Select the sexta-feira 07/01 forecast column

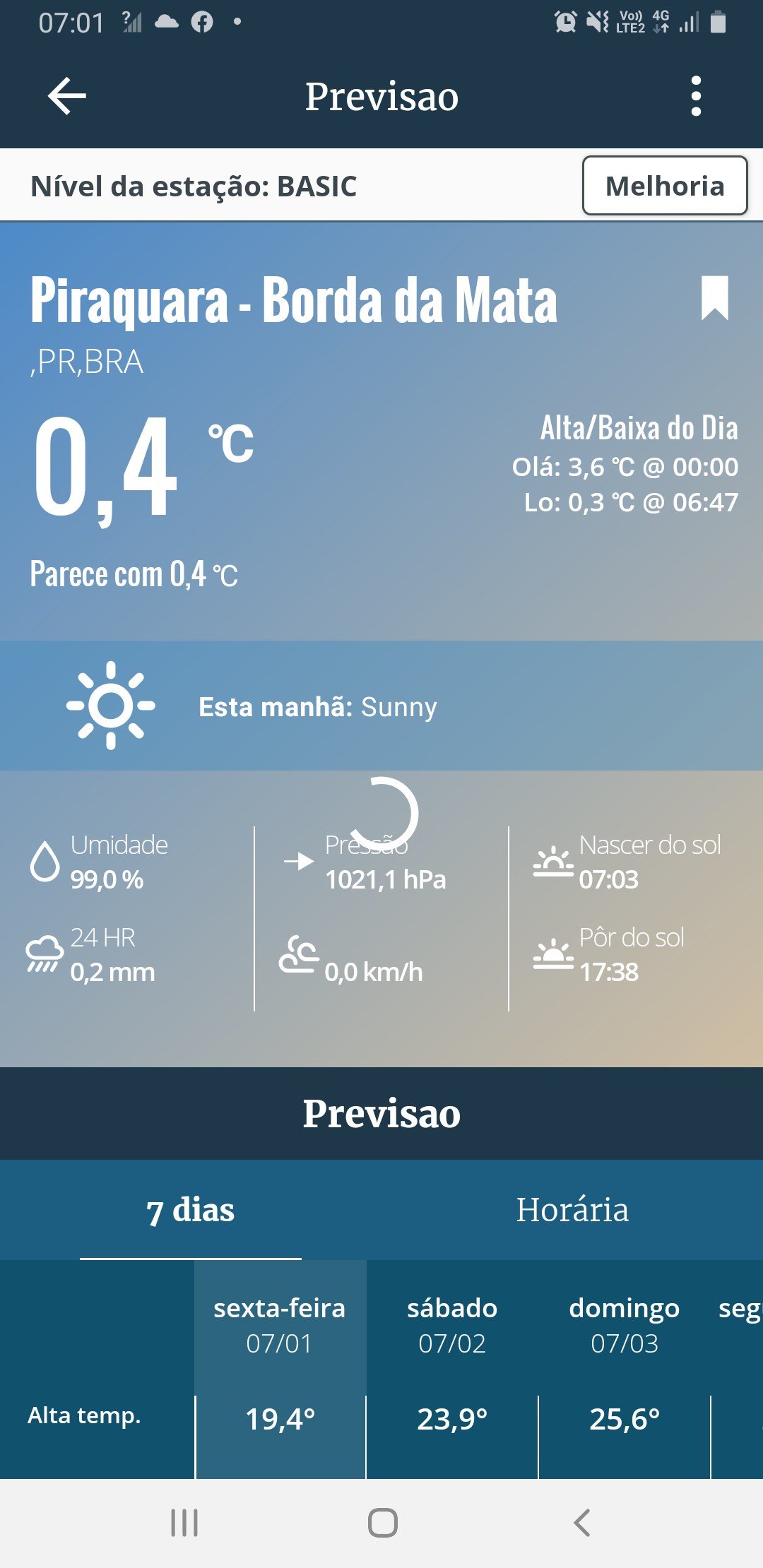tap(280, 1325)
